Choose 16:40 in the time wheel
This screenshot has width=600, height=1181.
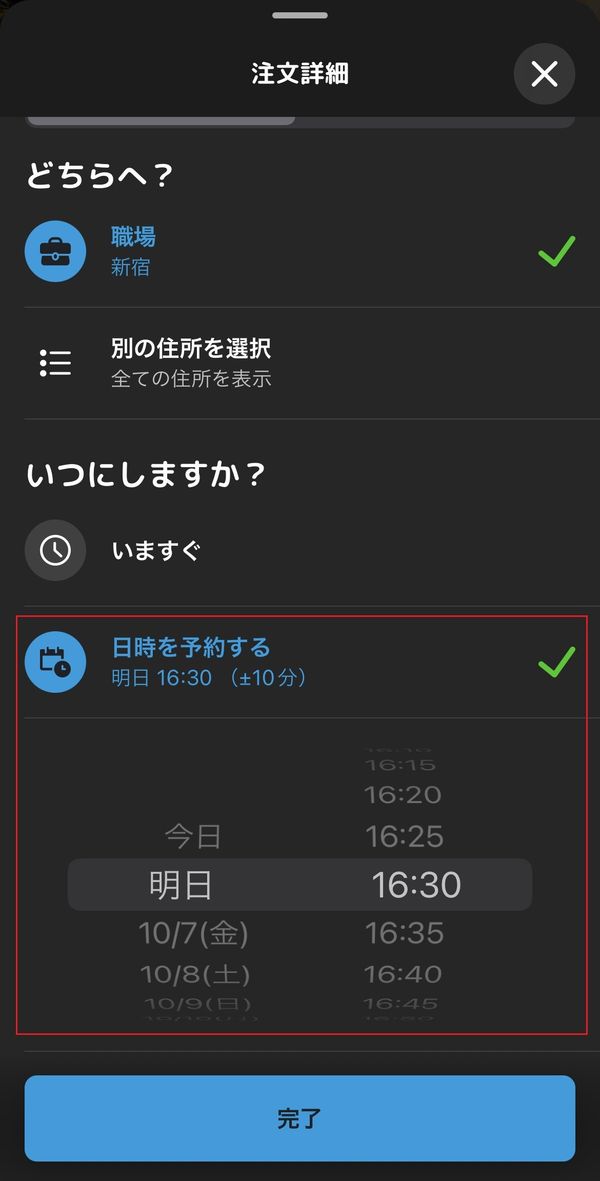click(403, 975)
